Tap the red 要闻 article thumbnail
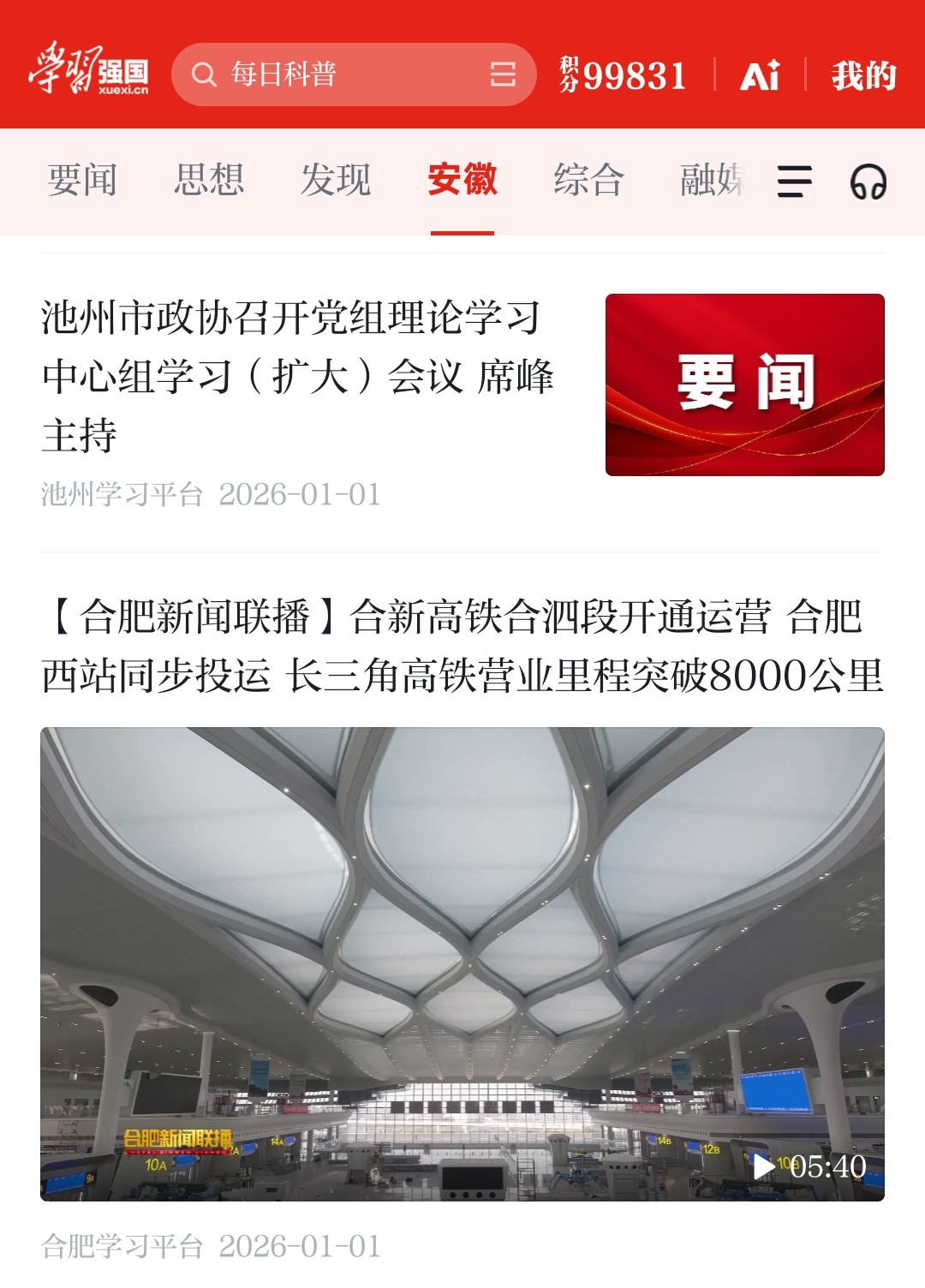This screenshot has width=925, height=1288. pos(744,385)
